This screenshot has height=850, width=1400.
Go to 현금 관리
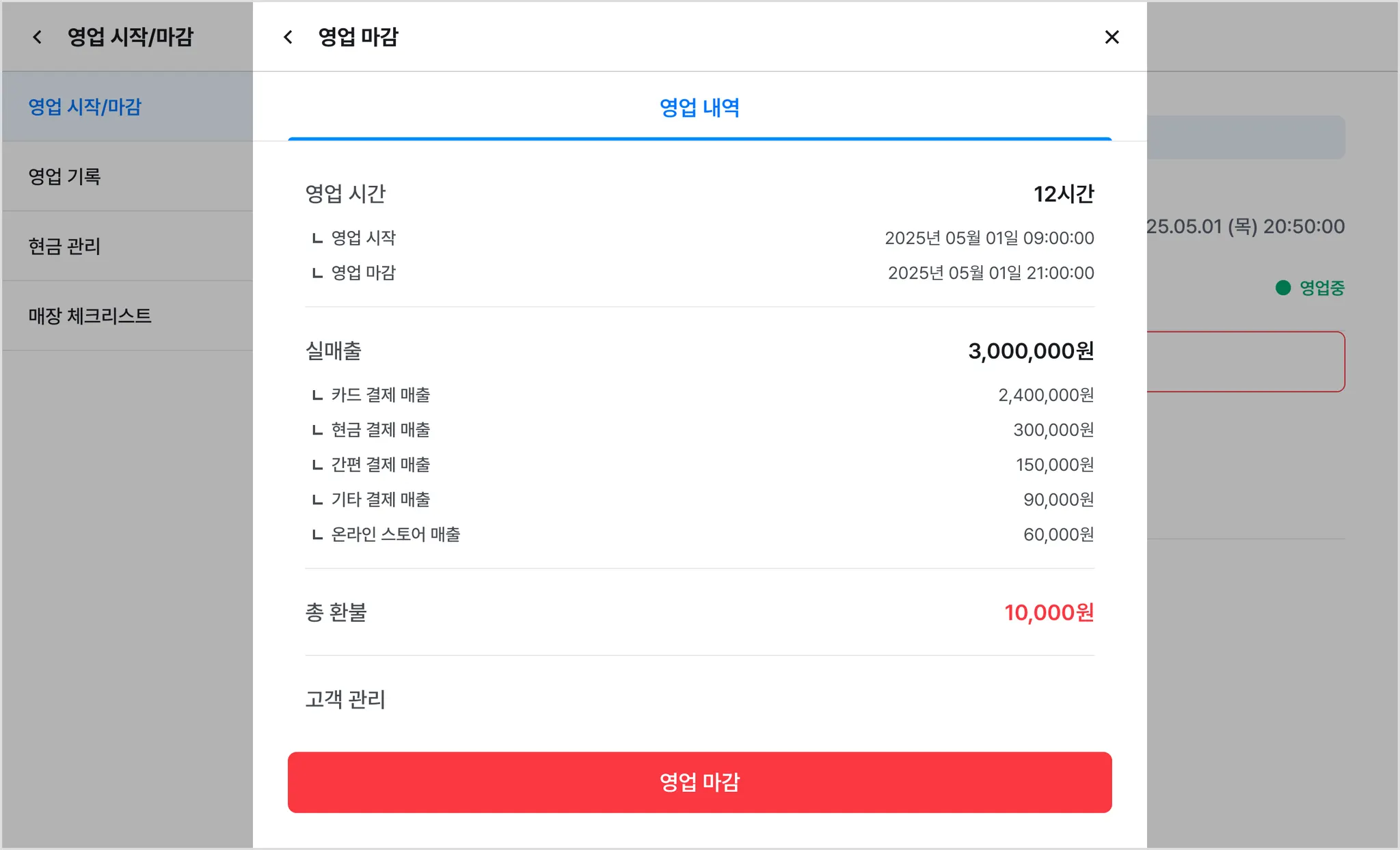(x=65, y=247)
